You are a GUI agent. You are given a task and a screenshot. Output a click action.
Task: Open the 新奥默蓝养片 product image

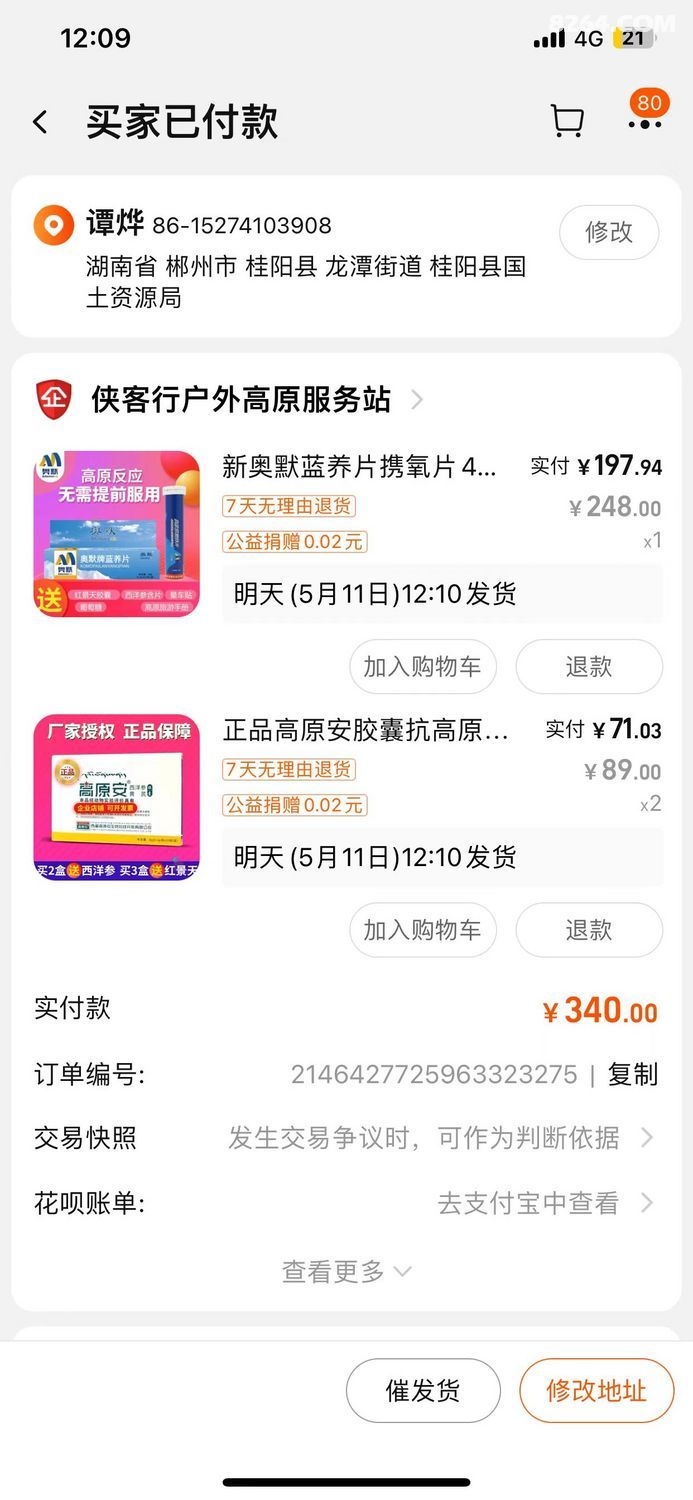pyautogui.click(x=116, y=534)
